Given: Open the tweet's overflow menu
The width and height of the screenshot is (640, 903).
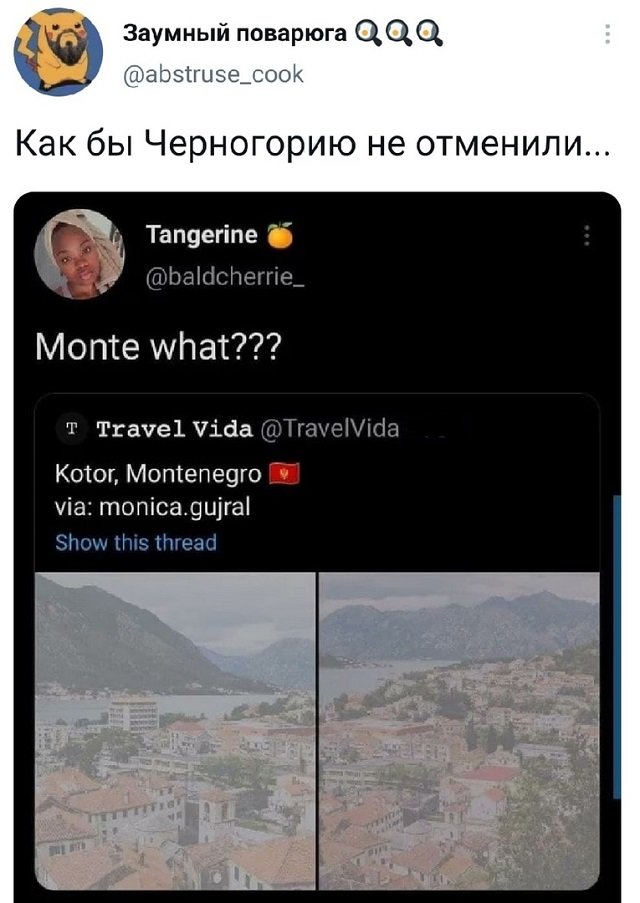Looking at the screenshot, I should click(x=606, y=35).
